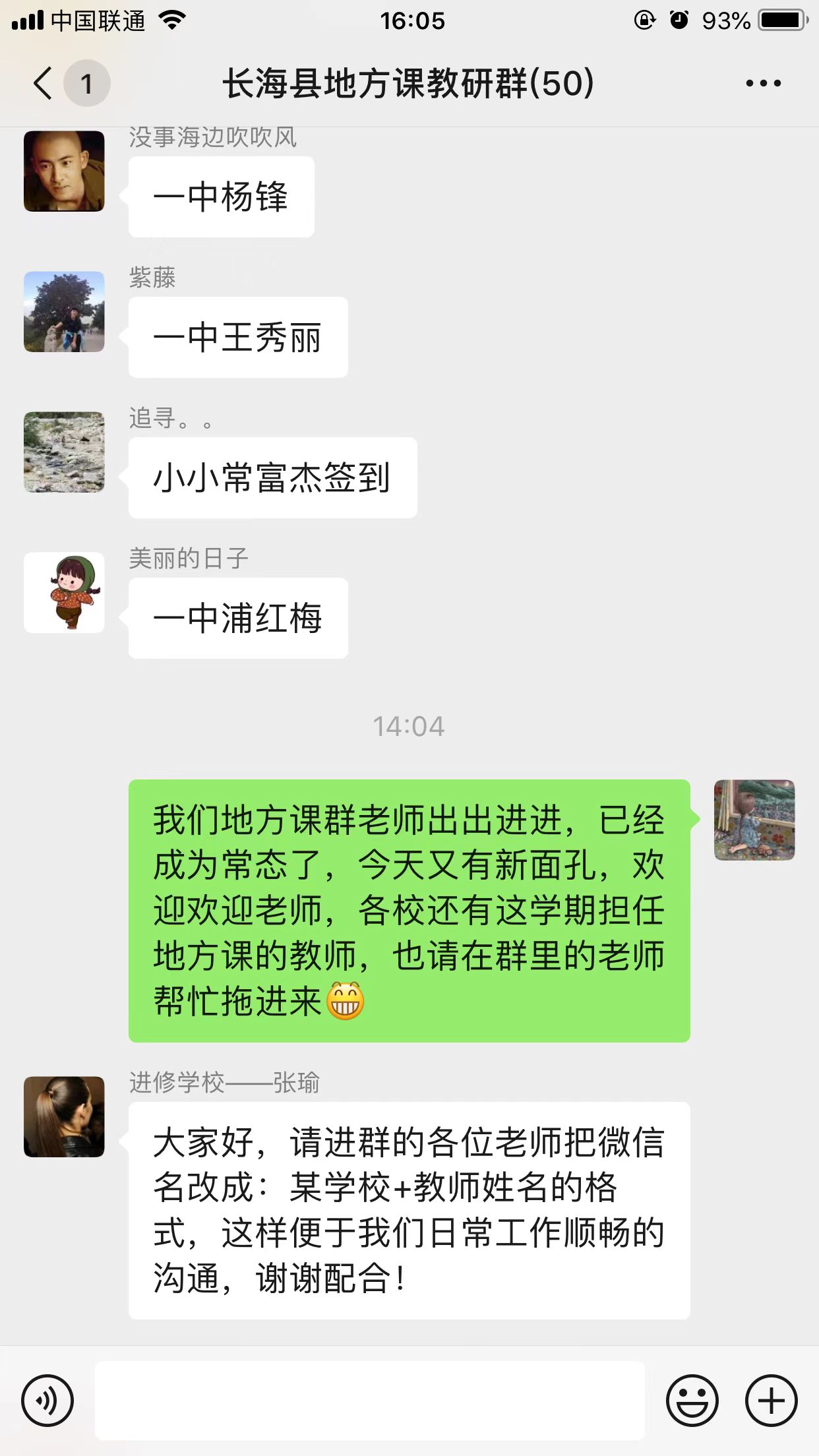819x1456 pixels.
Task: Open 紫藤's profile avatar
Action: [x=64, y=312]
